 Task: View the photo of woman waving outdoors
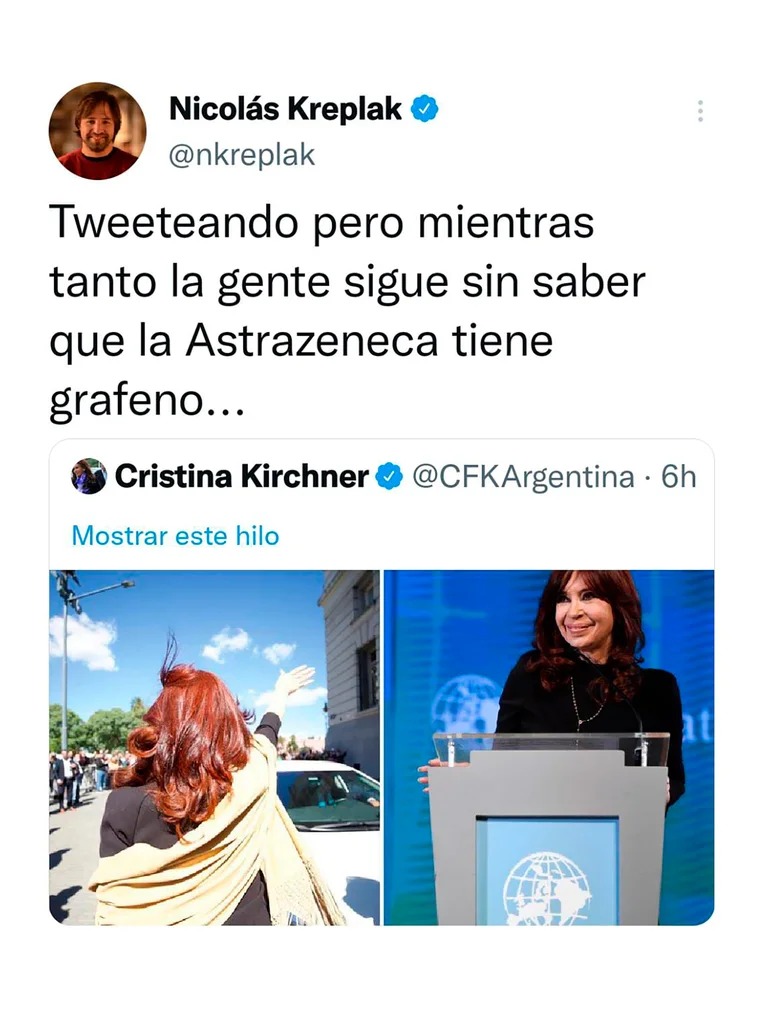(x=214, y=747)
